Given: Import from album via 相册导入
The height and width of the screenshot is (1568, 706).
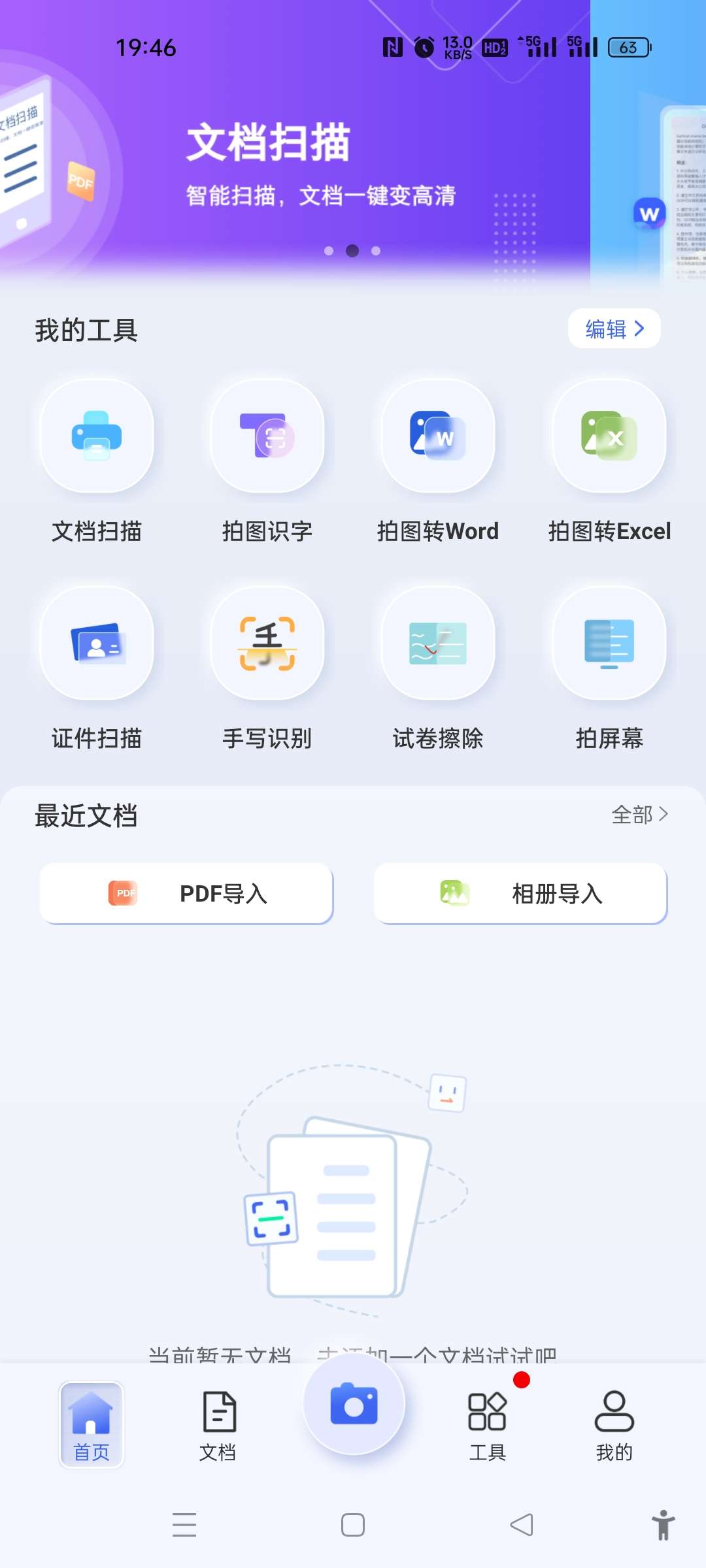Looking at the screenshot, I should click(x=520, y=893).
